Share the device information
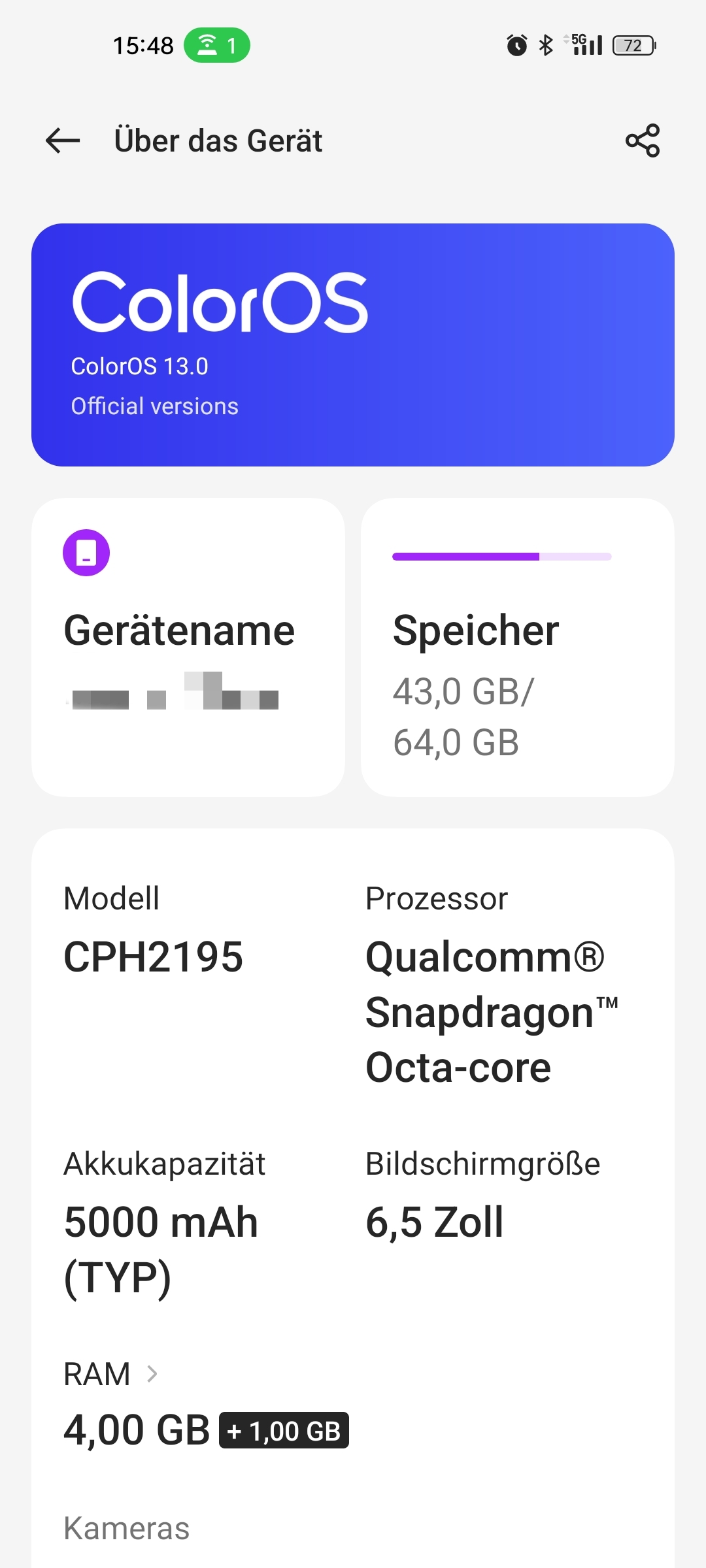Viewport: 706px width, 1568px height. coord(643,140)
